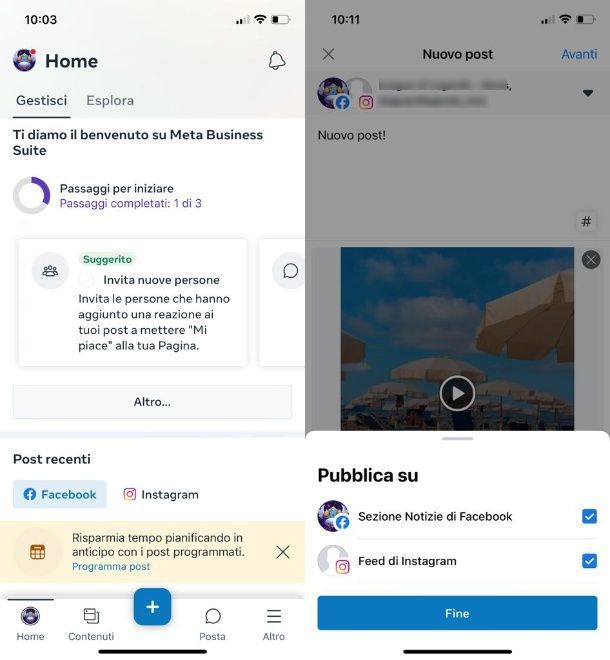610x660 pixels.
Task: Tap Avanti to continue
Action: point(579,54)
